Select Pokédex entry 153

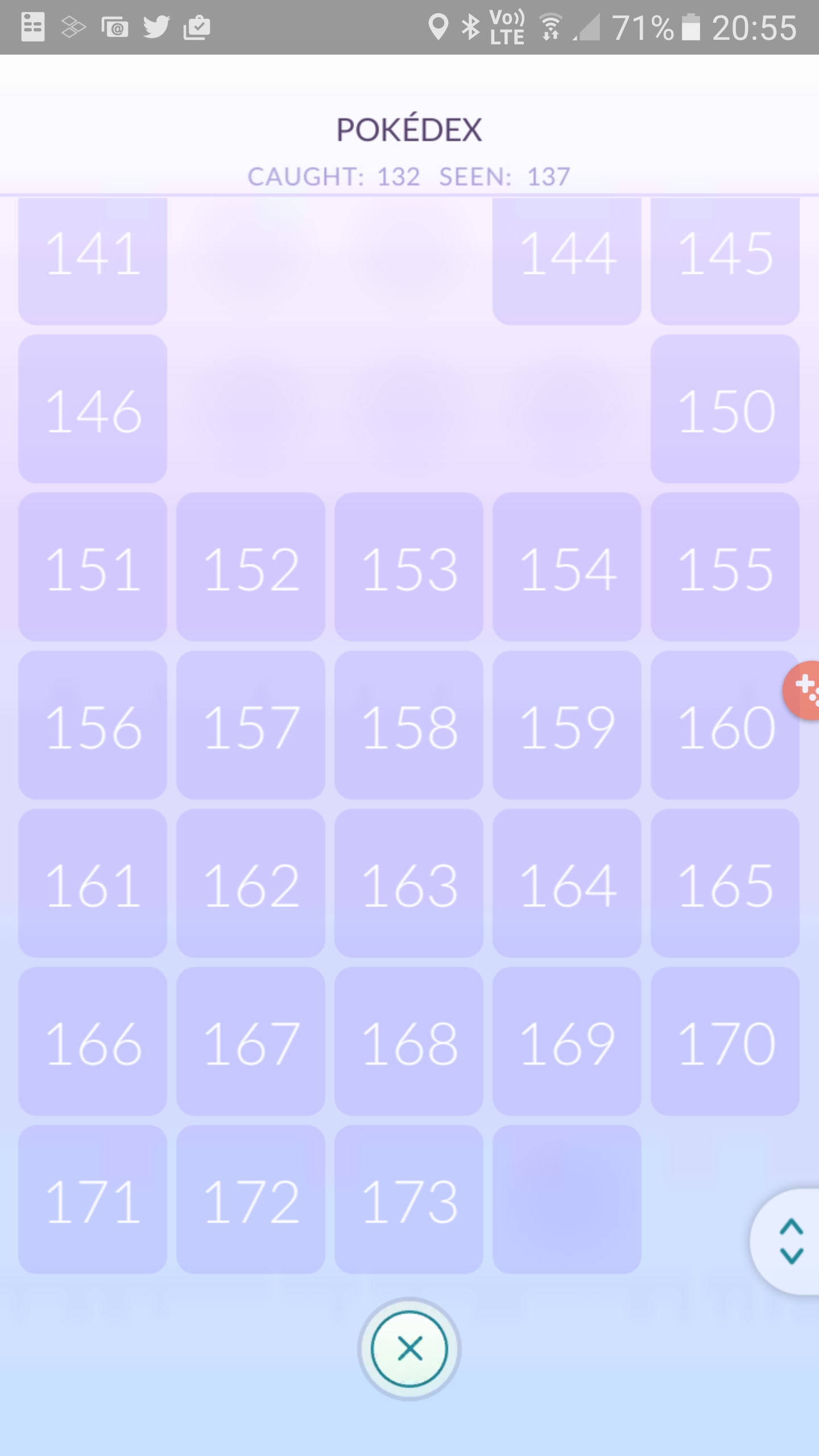click(409, 567)
